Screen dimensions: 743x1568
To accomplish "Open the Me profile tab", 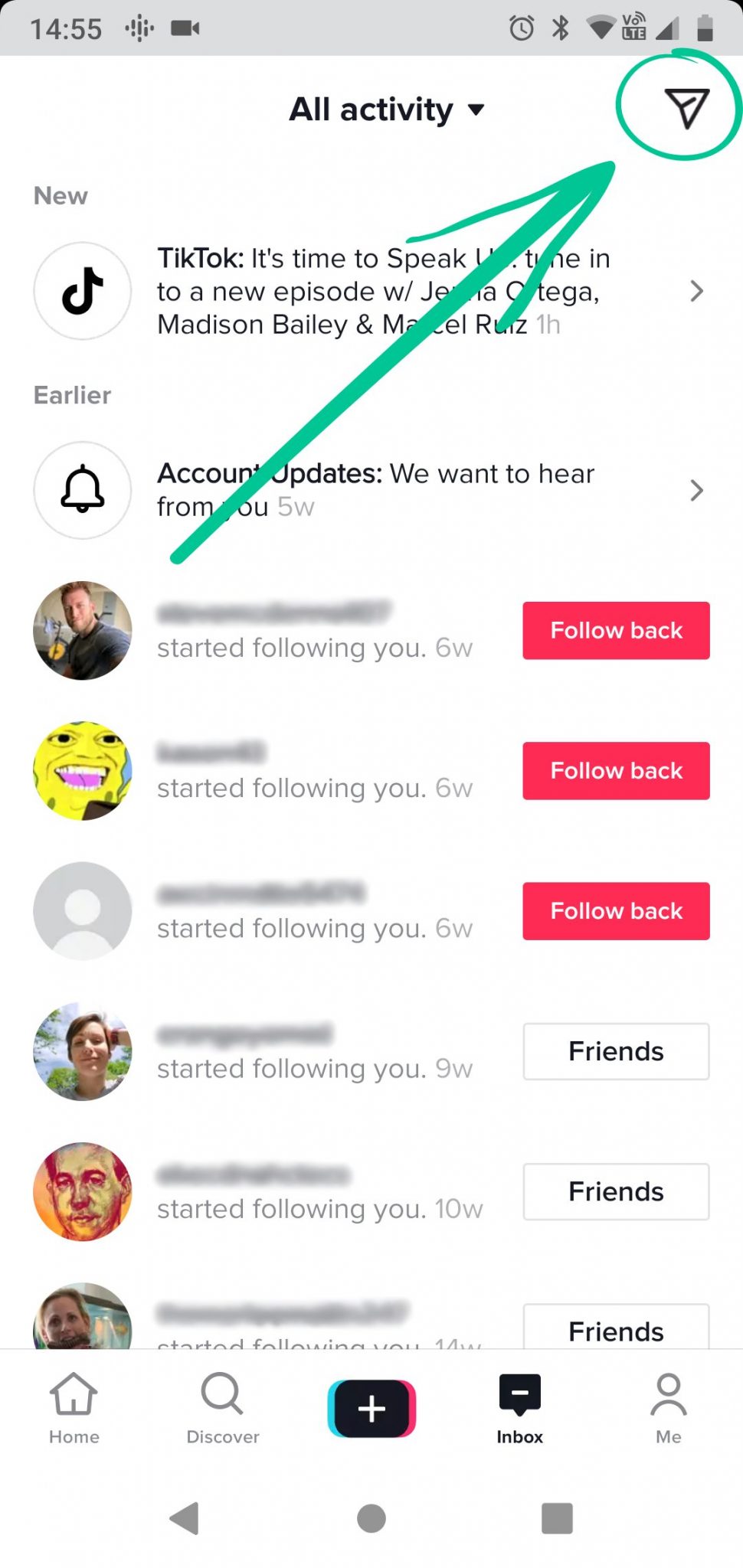I will [669, 1409].
